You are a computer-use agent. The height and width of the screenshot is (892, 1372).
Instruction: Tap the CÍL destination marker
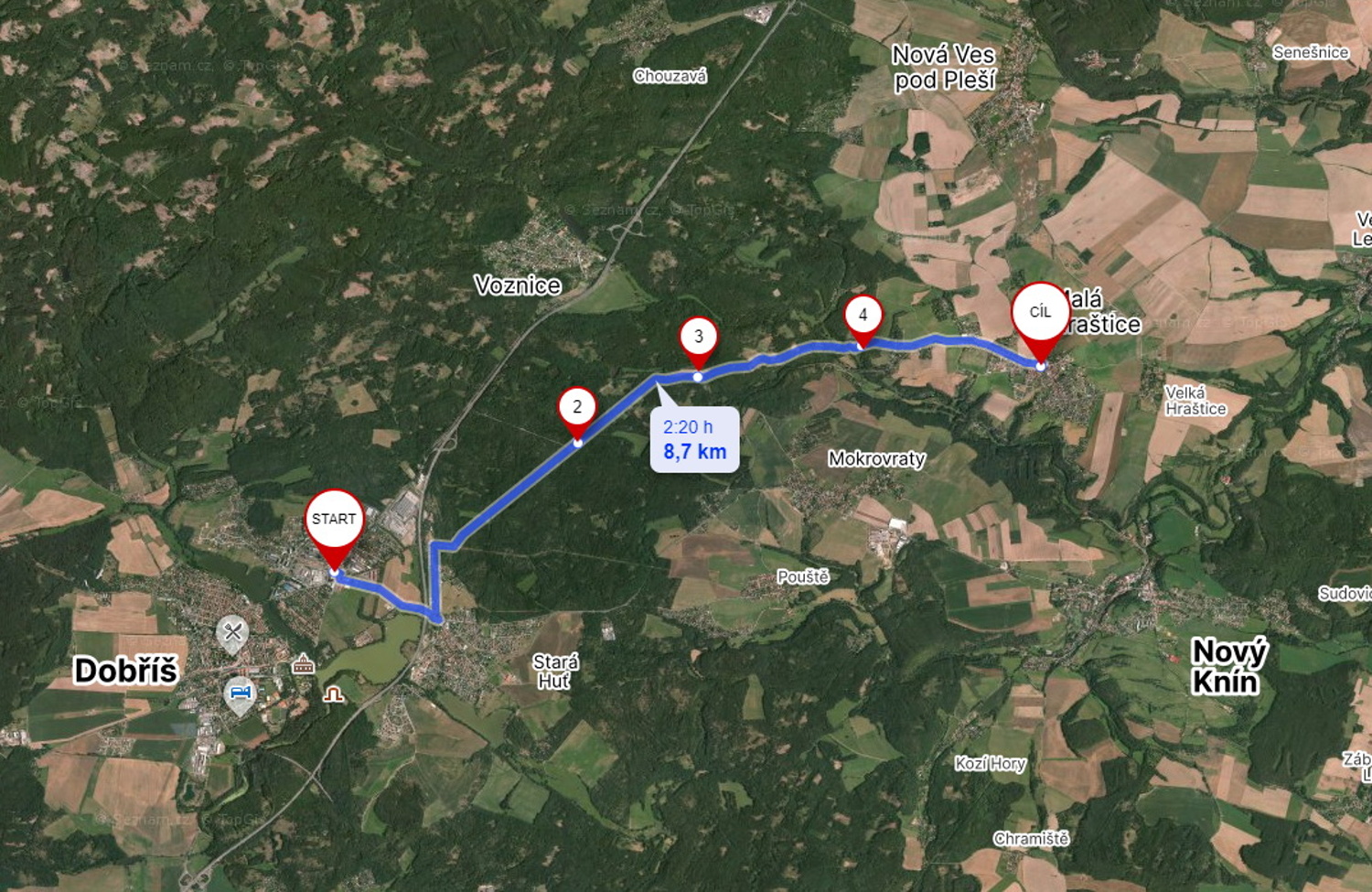point(1040,312)
